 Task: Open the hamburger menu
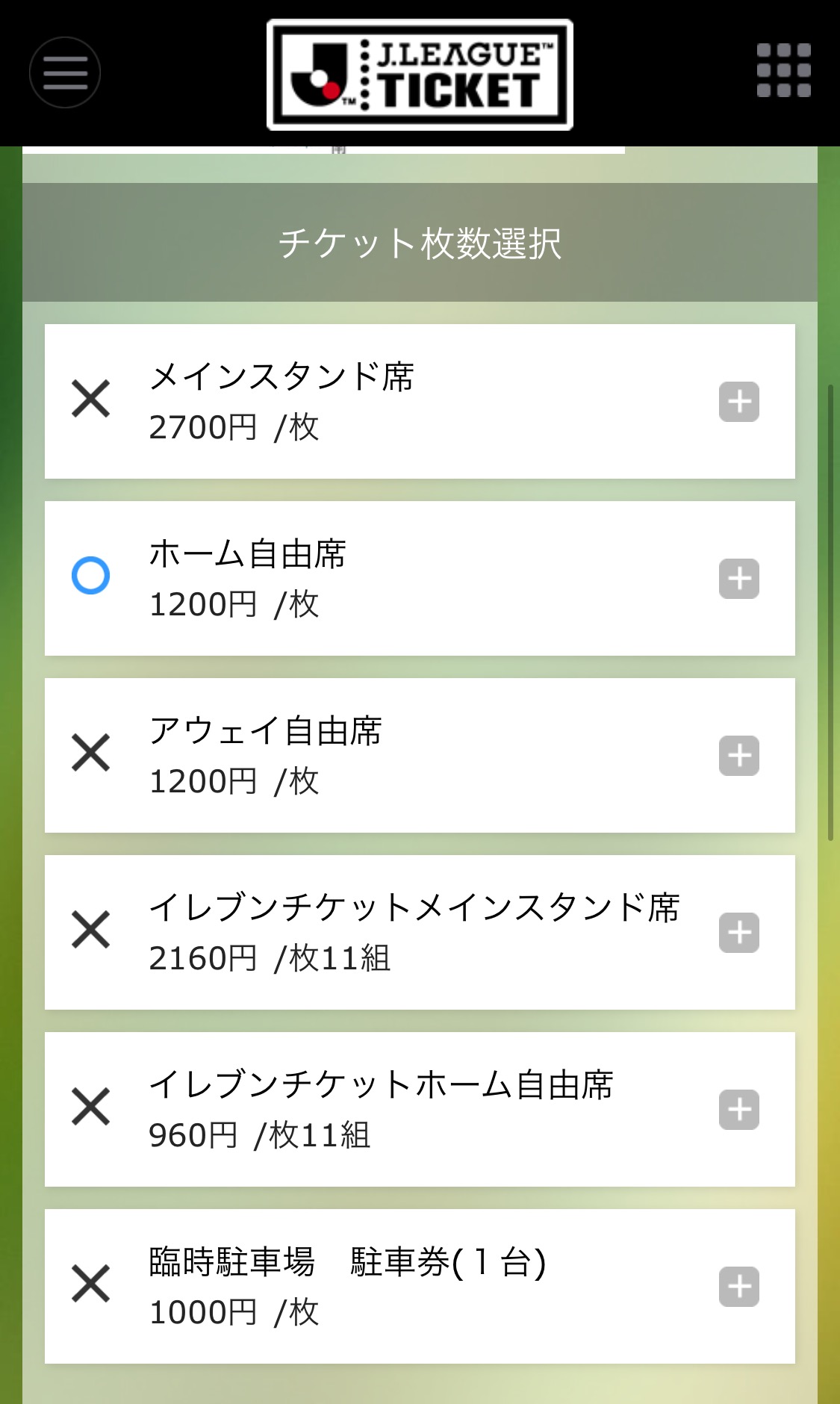[65, 72]
